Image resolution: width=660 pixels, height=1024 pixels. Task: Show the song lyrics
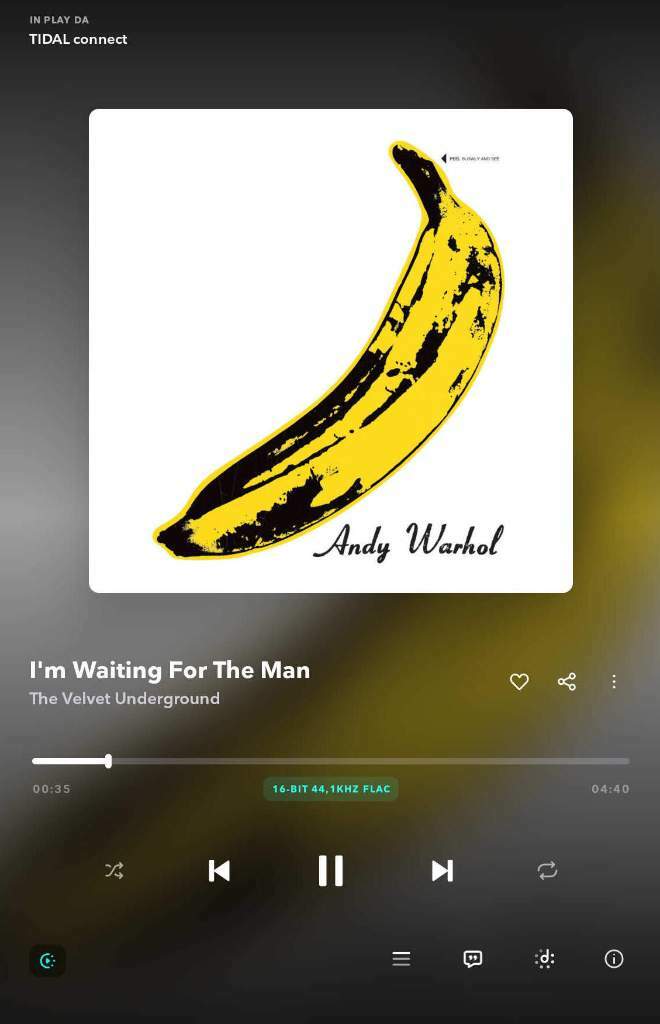pos(473,959)
